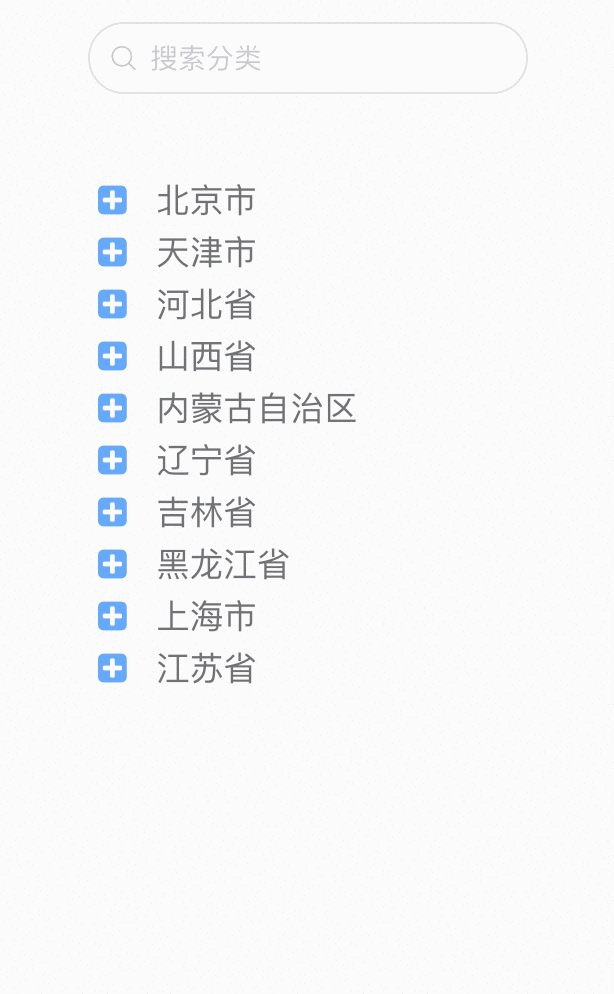Select the 上海市 item
The height and width of the screenshot is (994, 614).
[206, 616]
